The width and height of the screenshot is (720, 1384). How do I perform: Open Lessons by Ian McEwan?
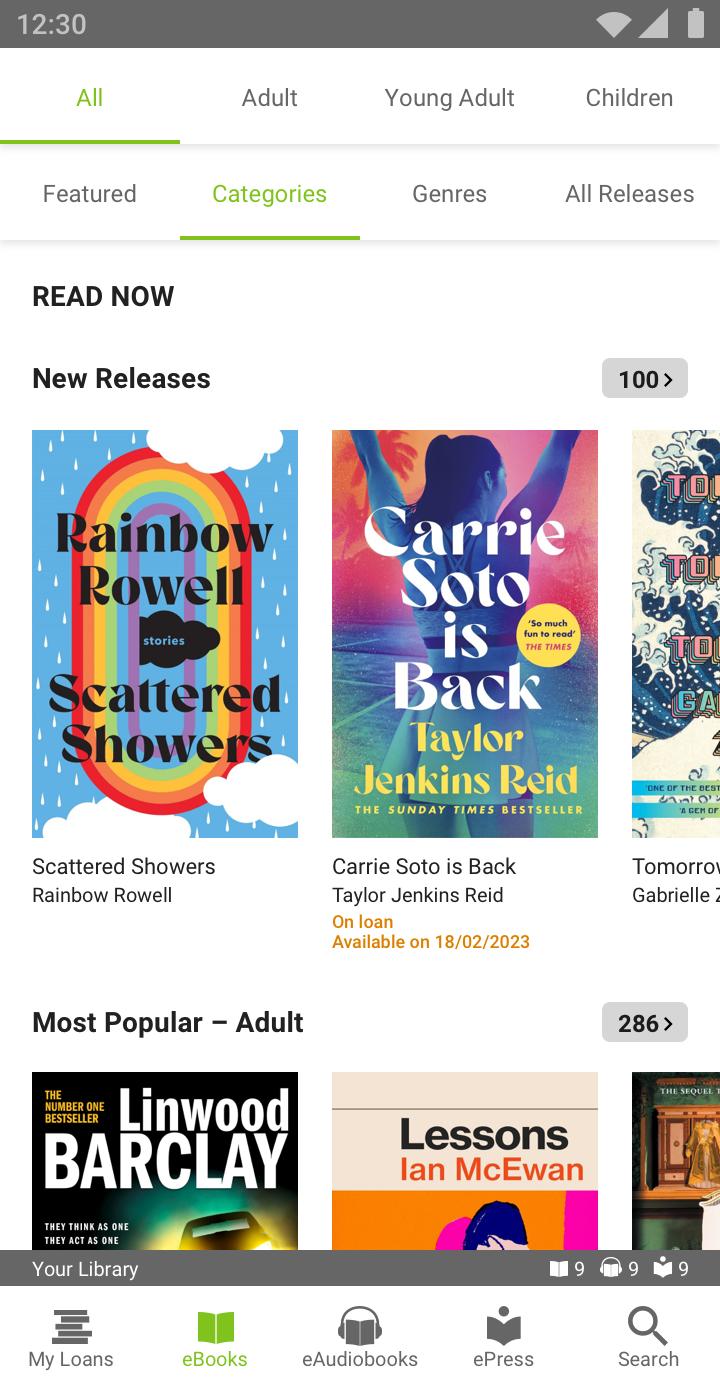click(465, 1160)
